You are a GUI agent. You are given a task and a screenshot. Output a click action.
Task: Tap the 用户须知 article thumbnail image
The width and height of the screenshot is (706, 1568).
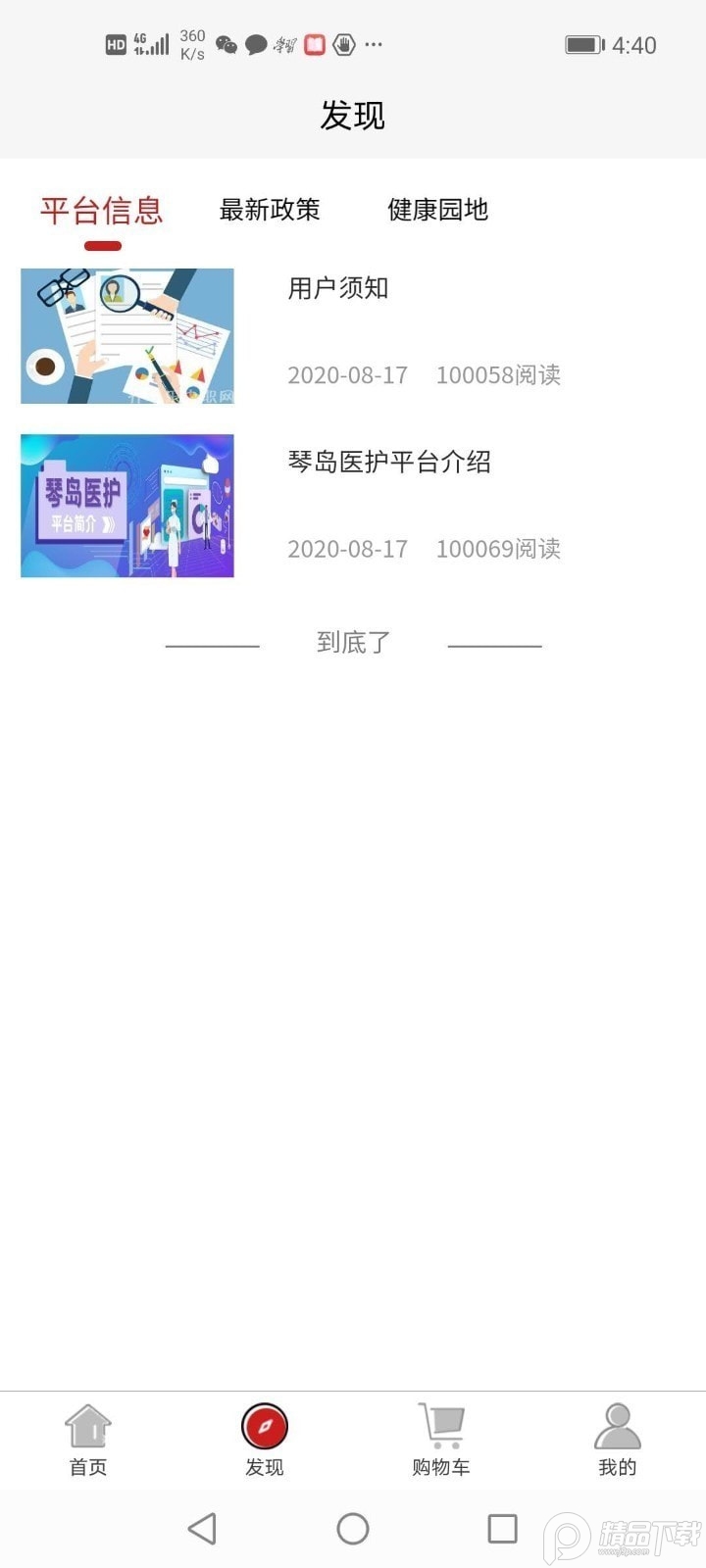point(126,334)
